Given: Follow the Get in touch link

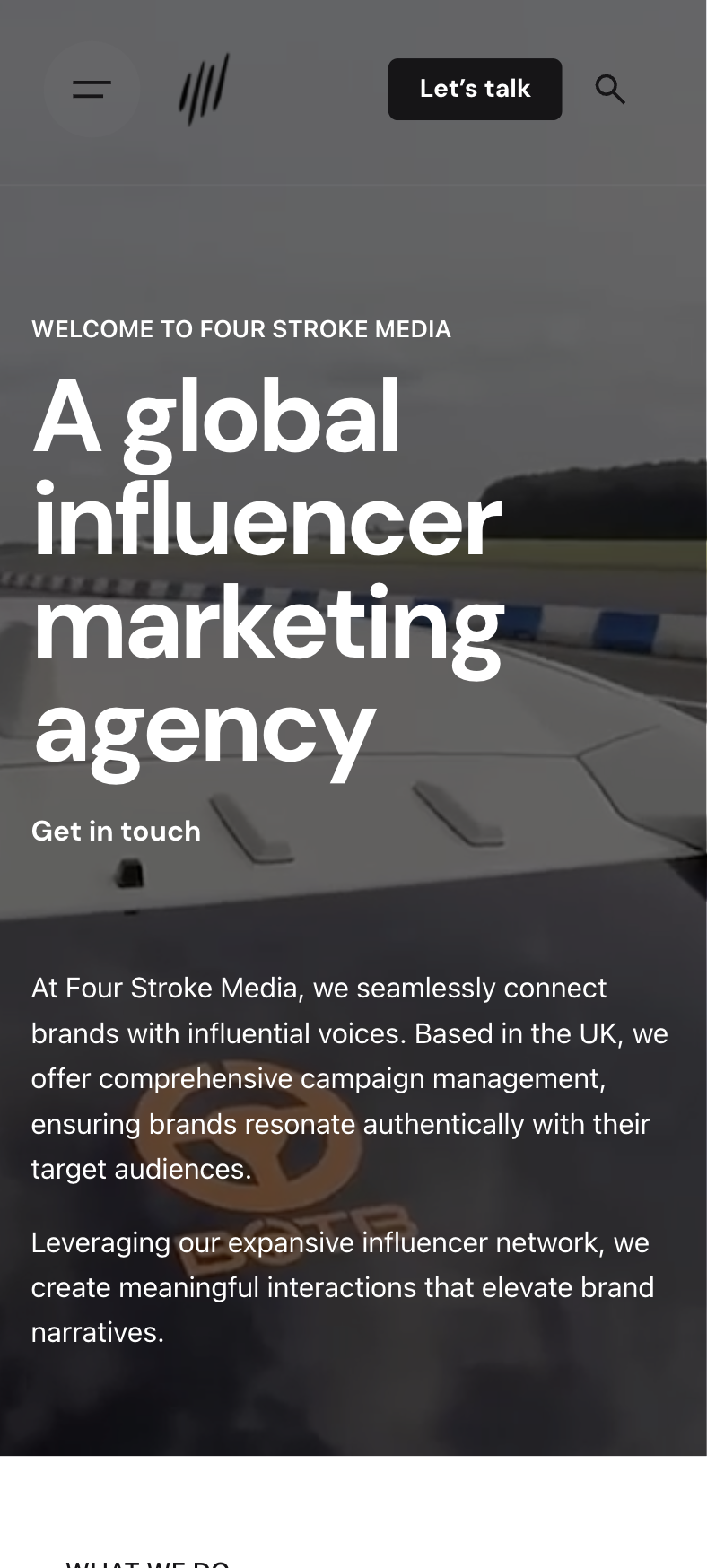Looking at the screenshot, I should tap(116, 831).
